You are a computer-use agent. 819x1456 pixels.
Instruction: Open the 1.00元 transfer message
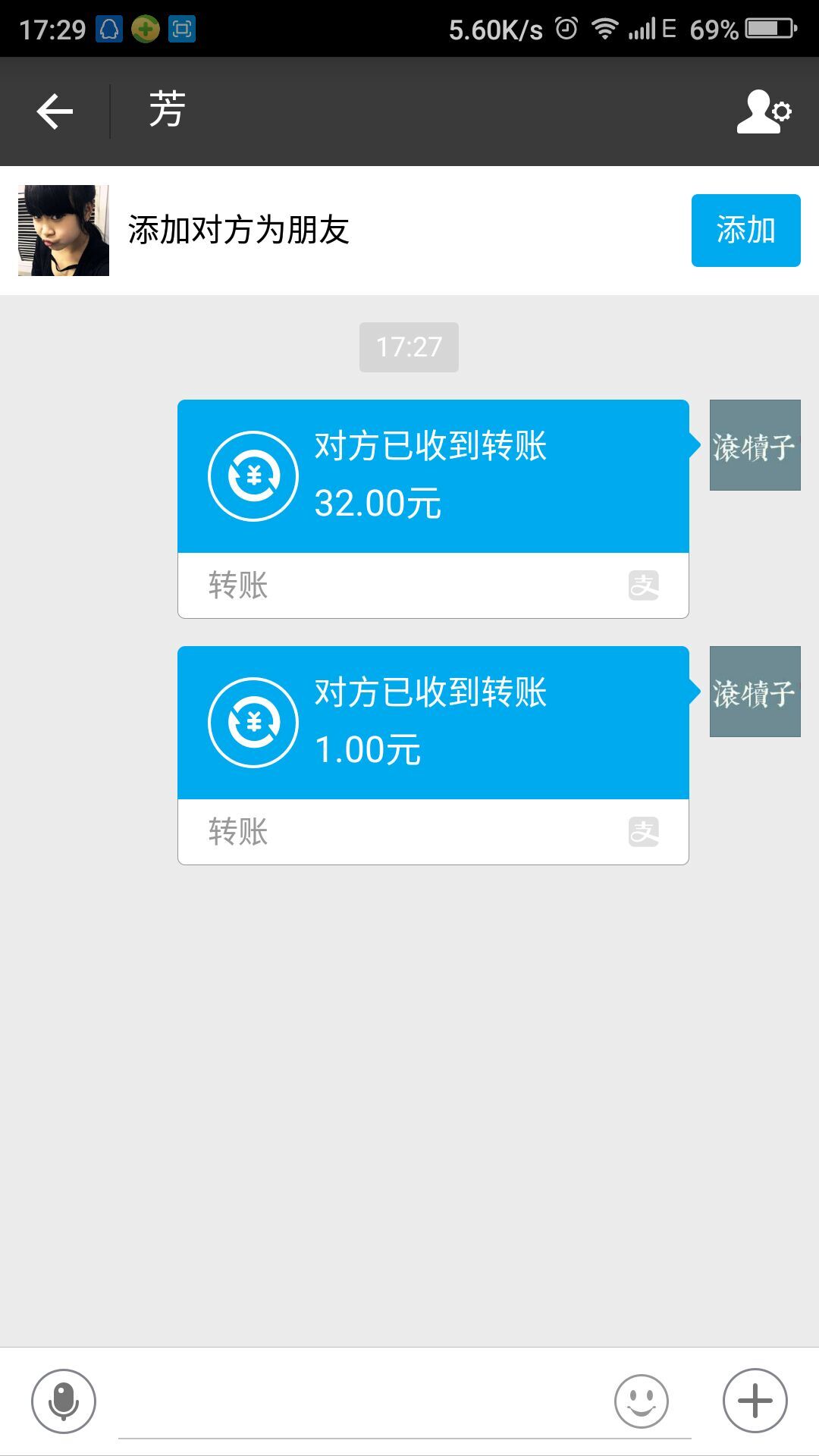point(433,755)
